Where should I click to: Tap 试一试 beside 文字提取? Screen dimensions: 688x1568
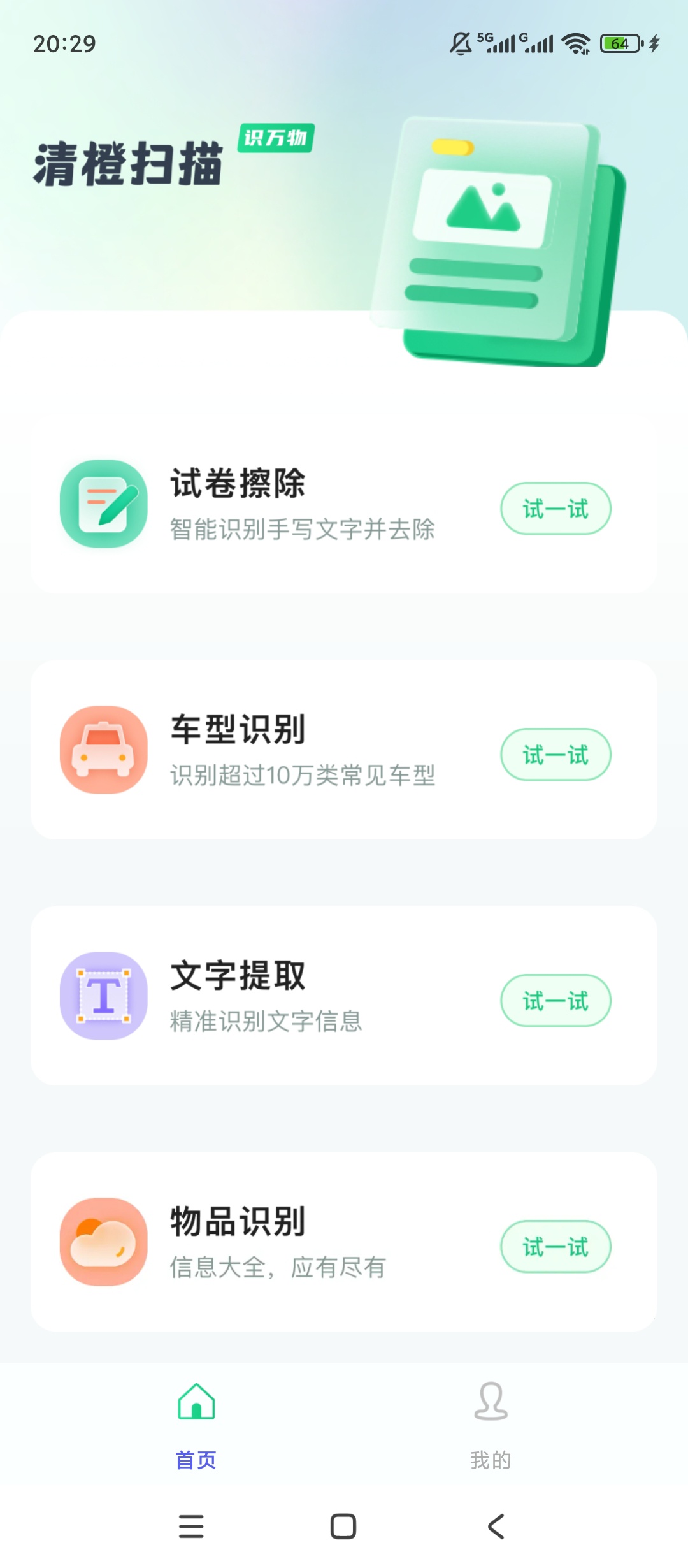point(555,1001)
